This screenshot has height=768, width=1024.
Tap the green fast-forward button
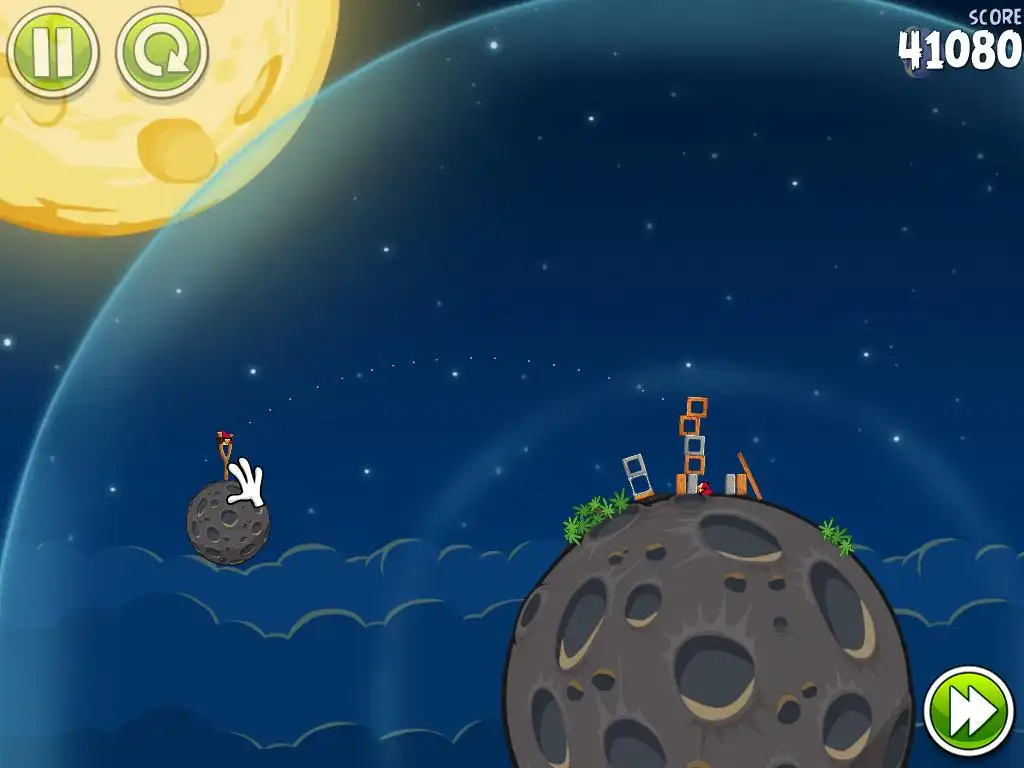tap(968, 711)
